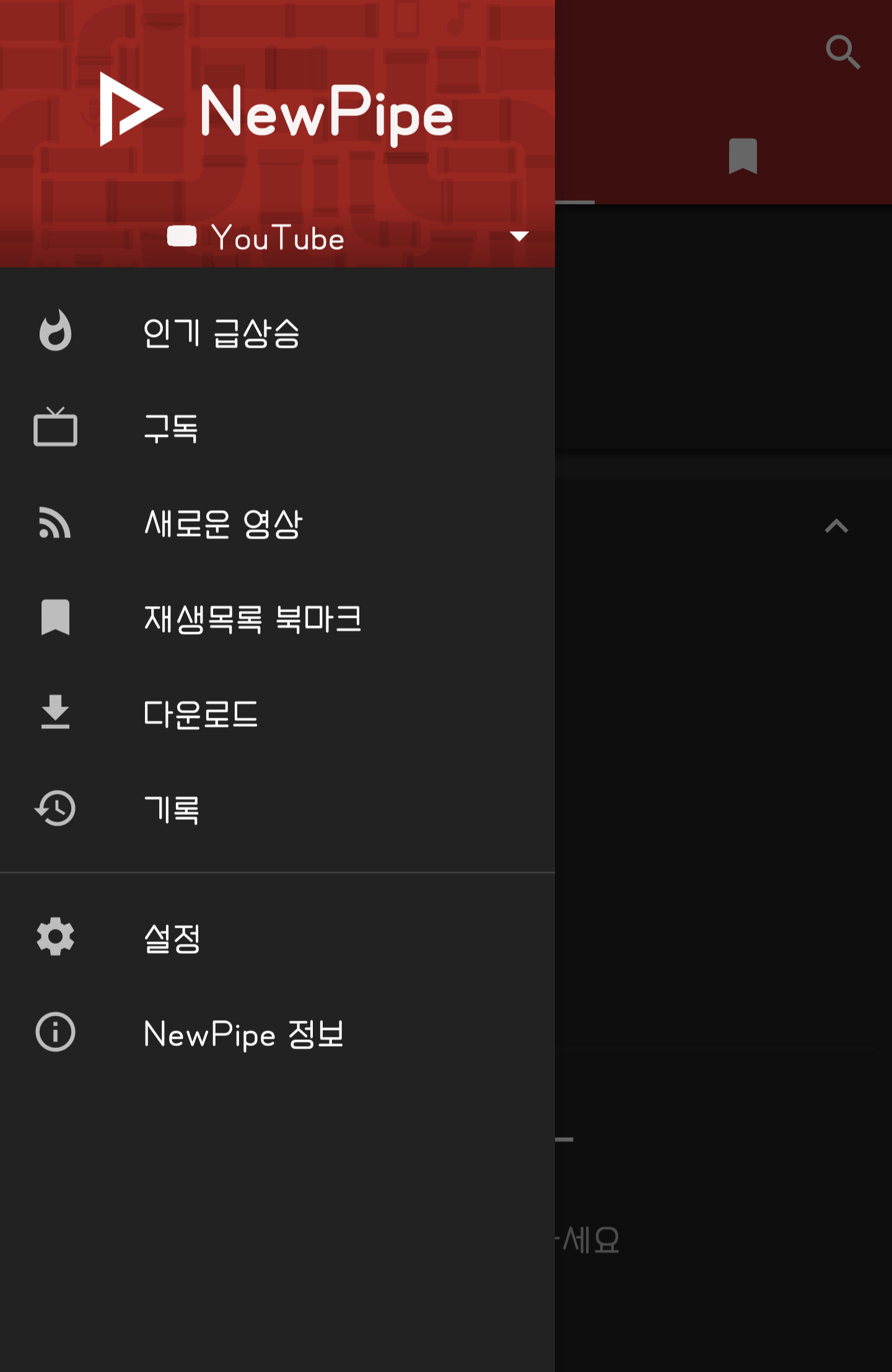Select the RSS feed icon for 새로운 영상
Viewport: 892px width, 1372px height.
pyautogui.click(x=56, y=524)
